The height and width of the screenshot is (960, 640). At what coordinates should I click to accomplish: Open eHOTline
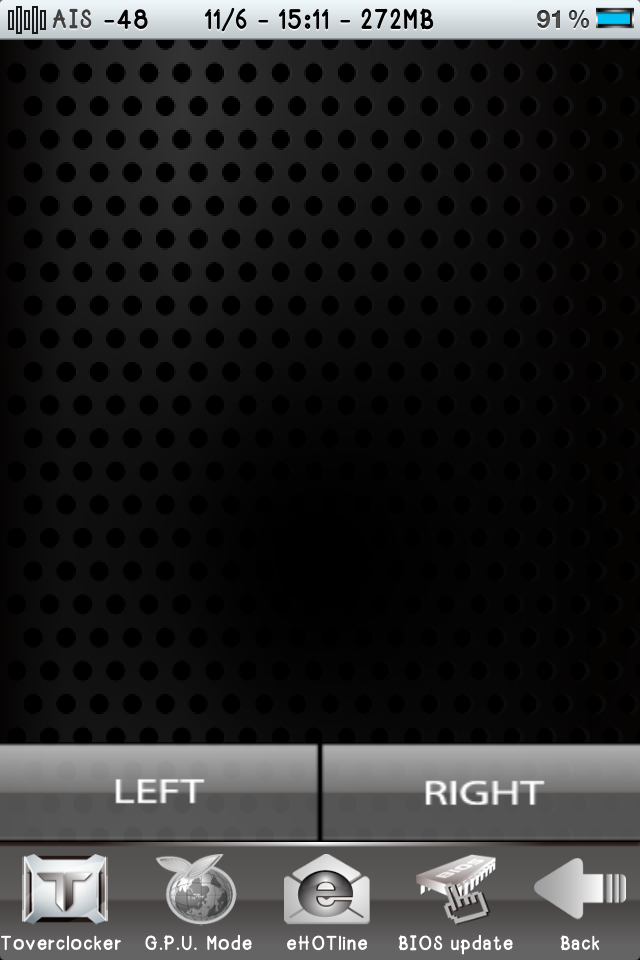(x=326, y=902)
